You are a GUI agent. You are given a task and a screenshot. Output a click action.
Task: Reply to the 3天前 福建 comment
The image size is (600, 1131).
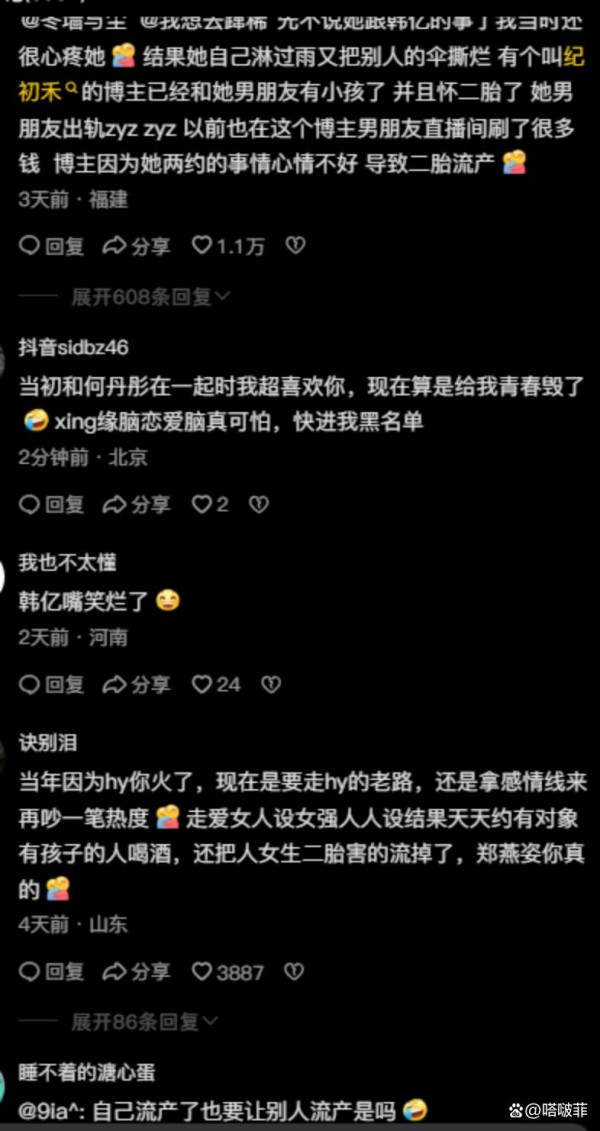point(51,247)
